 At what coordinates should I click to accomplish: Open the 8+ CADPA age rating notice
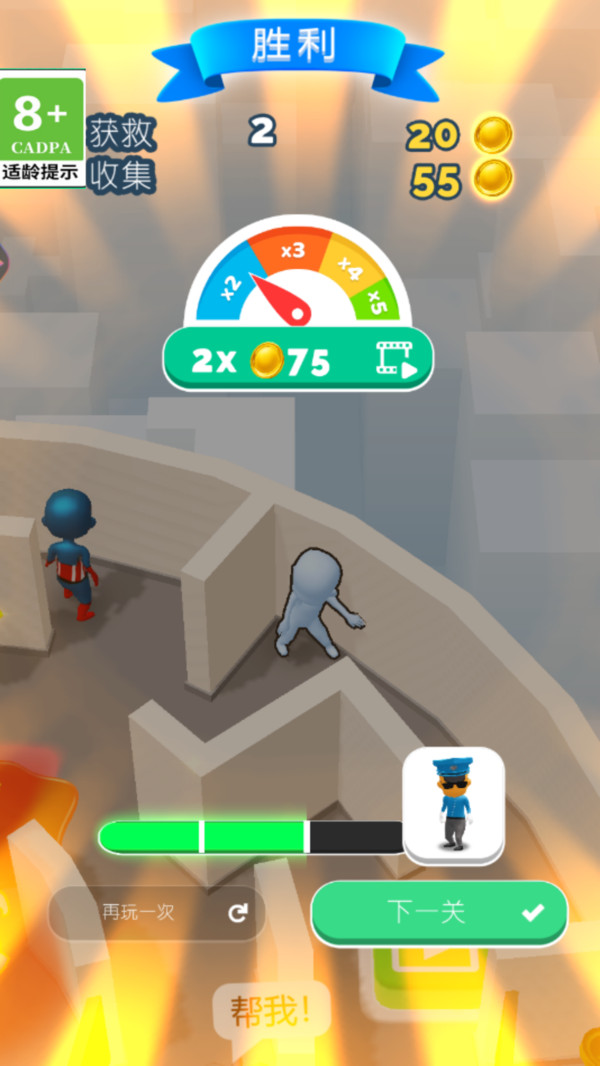(x=41, y=128)
